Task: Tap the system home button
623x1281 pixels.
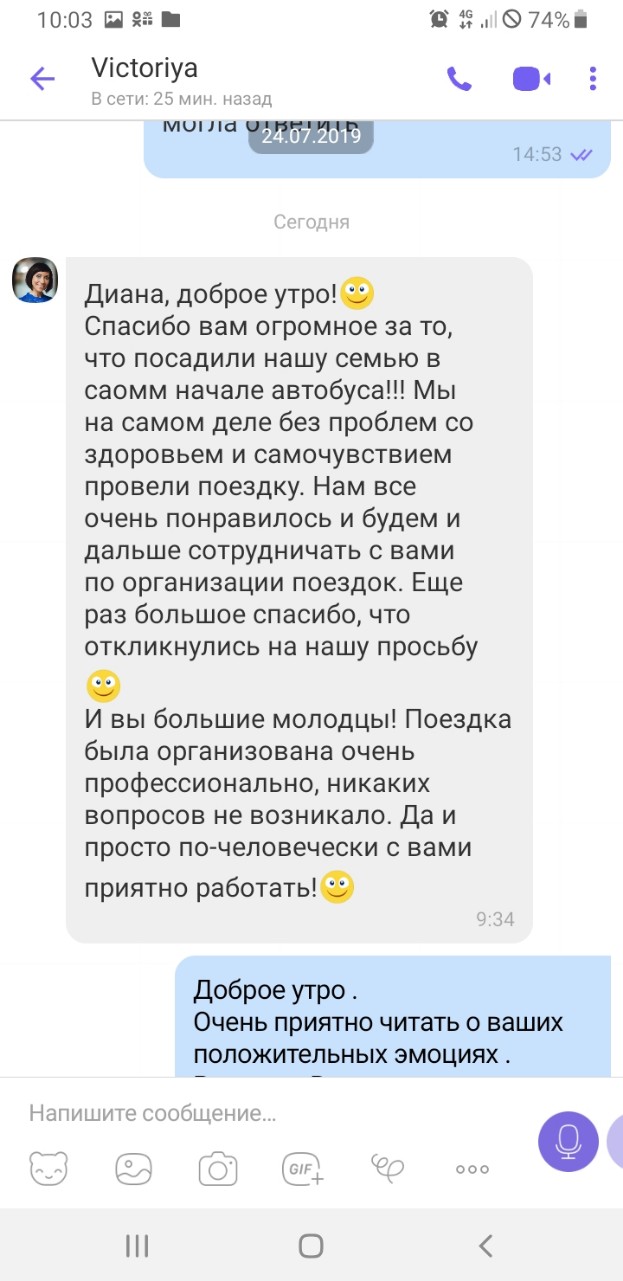Action: [311, 1245]
